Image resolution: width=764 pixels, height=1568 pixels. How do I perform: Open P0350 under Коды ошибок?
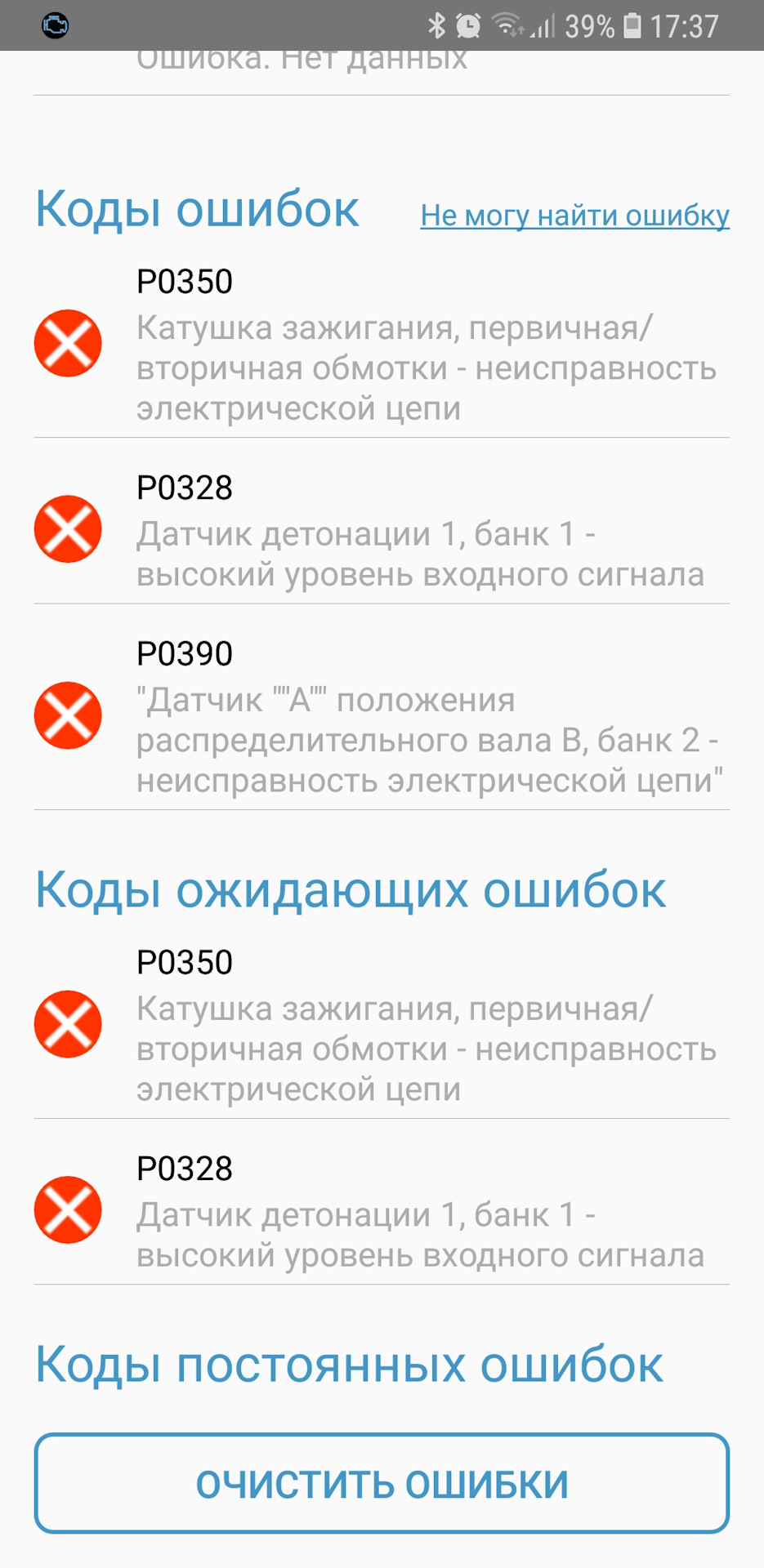pyautogui.click(x=382, y=345)
